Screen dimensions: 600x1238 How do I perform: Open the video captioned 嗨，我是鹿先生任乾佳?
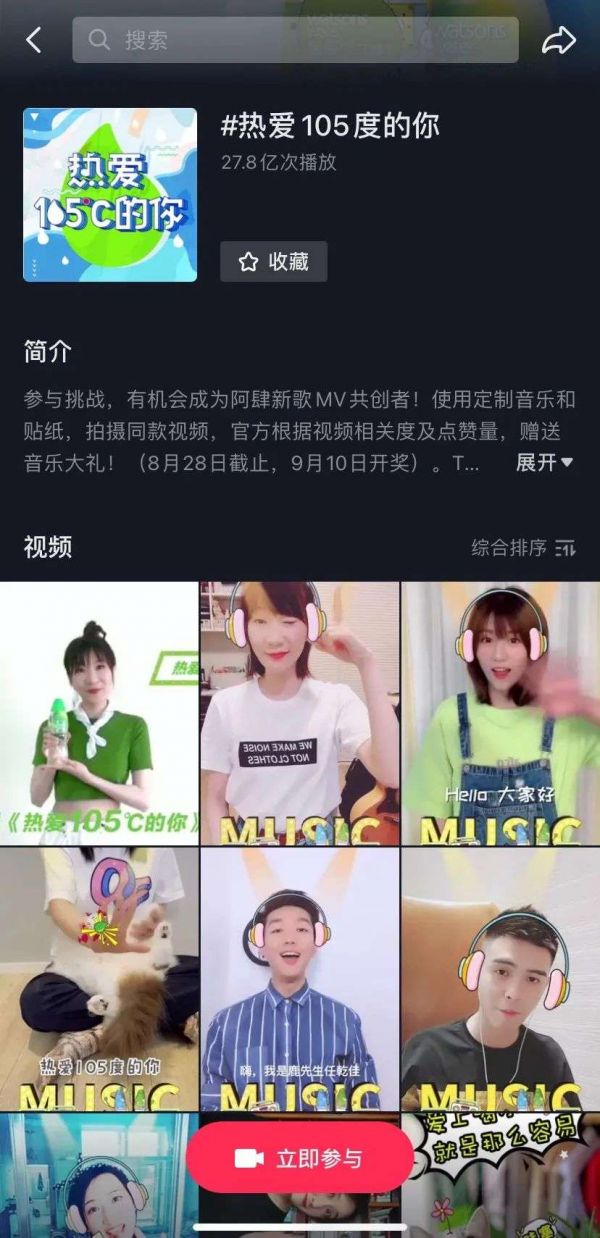(x=299, y=978)
